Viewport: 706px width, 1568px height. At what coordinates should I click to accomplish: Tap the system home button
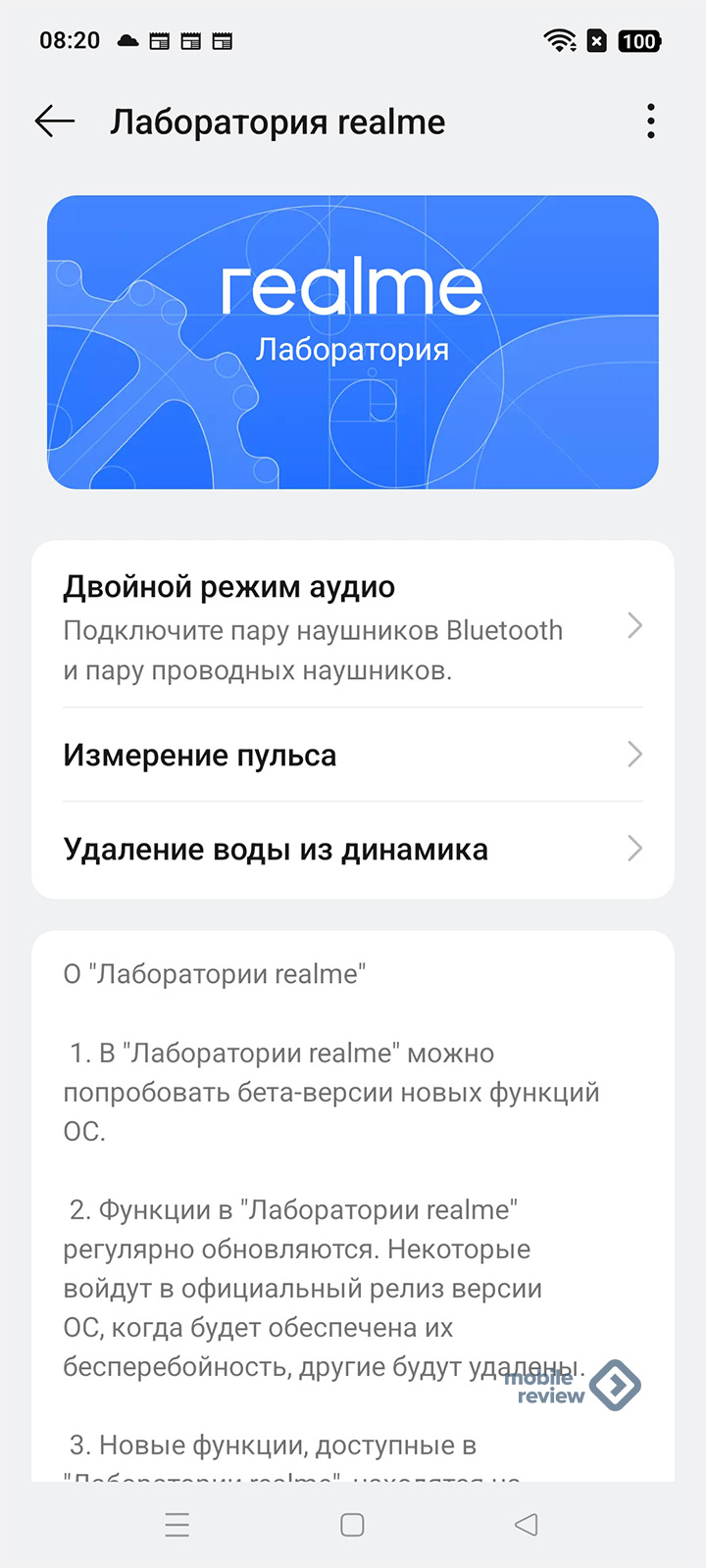coord(352,1525)
